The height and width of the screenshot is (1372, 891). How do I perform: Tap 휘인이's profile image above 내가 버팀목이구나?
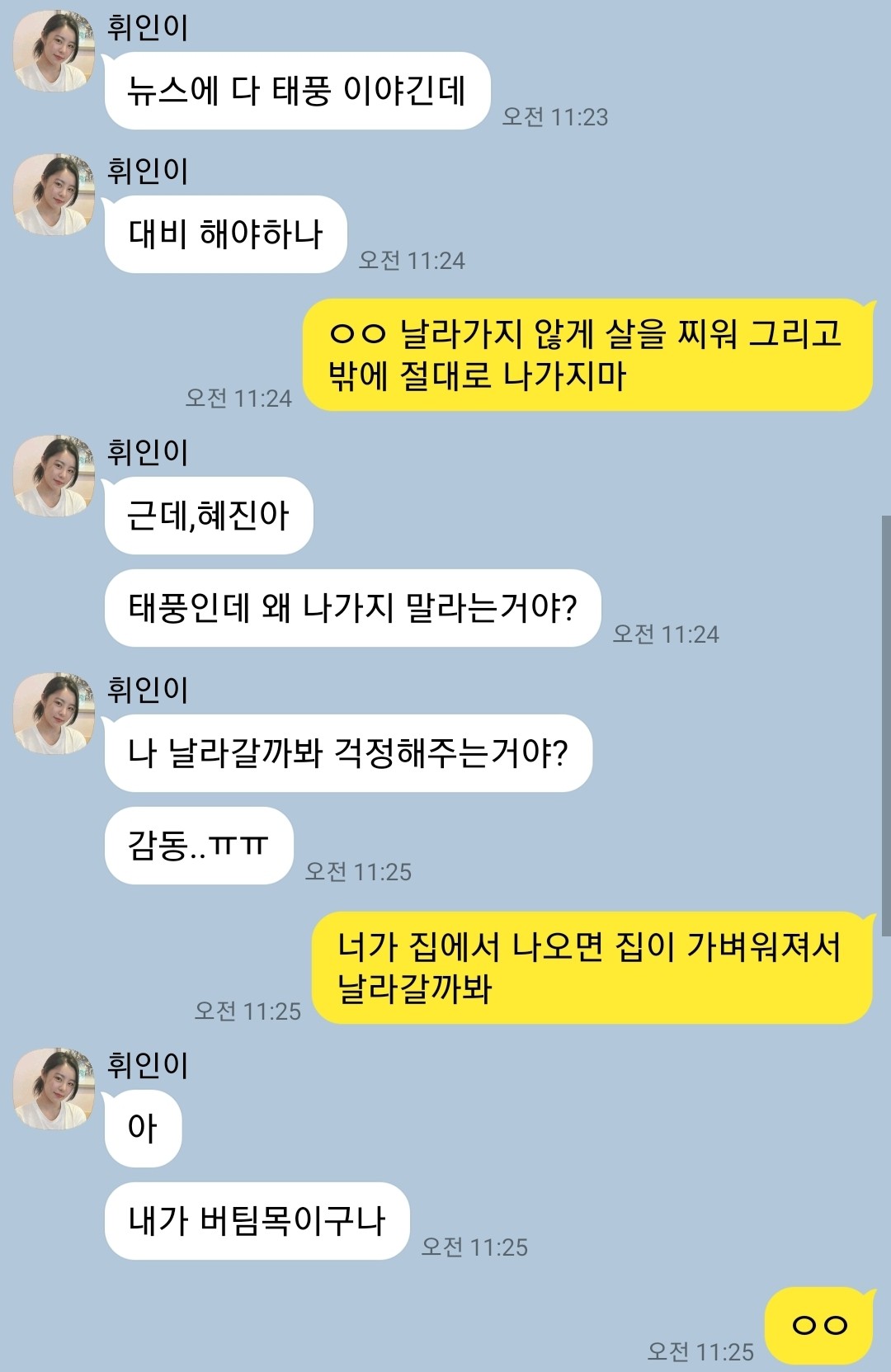[x=54, y=1089]
